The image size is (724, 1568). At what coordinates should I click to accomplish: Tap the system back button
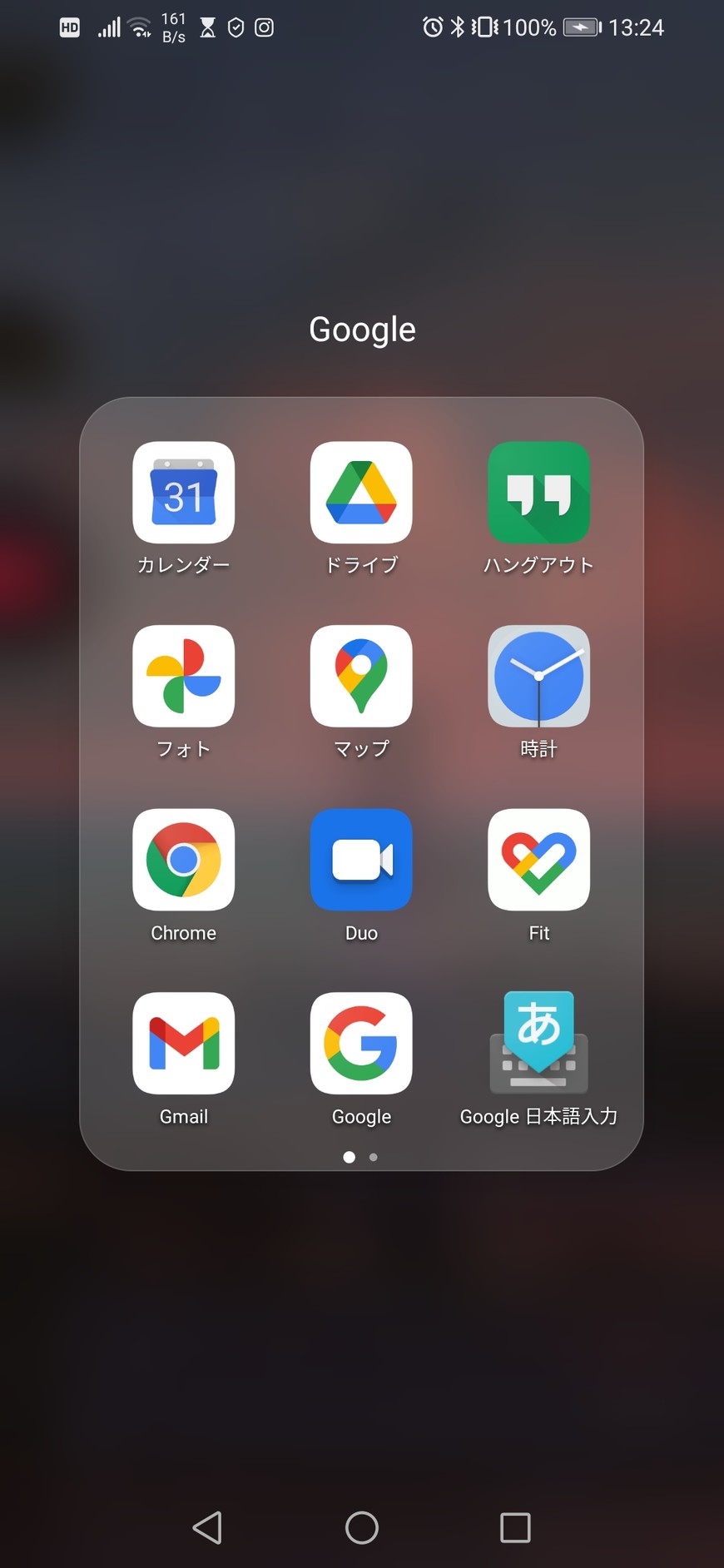click(x=207, y=1527)
